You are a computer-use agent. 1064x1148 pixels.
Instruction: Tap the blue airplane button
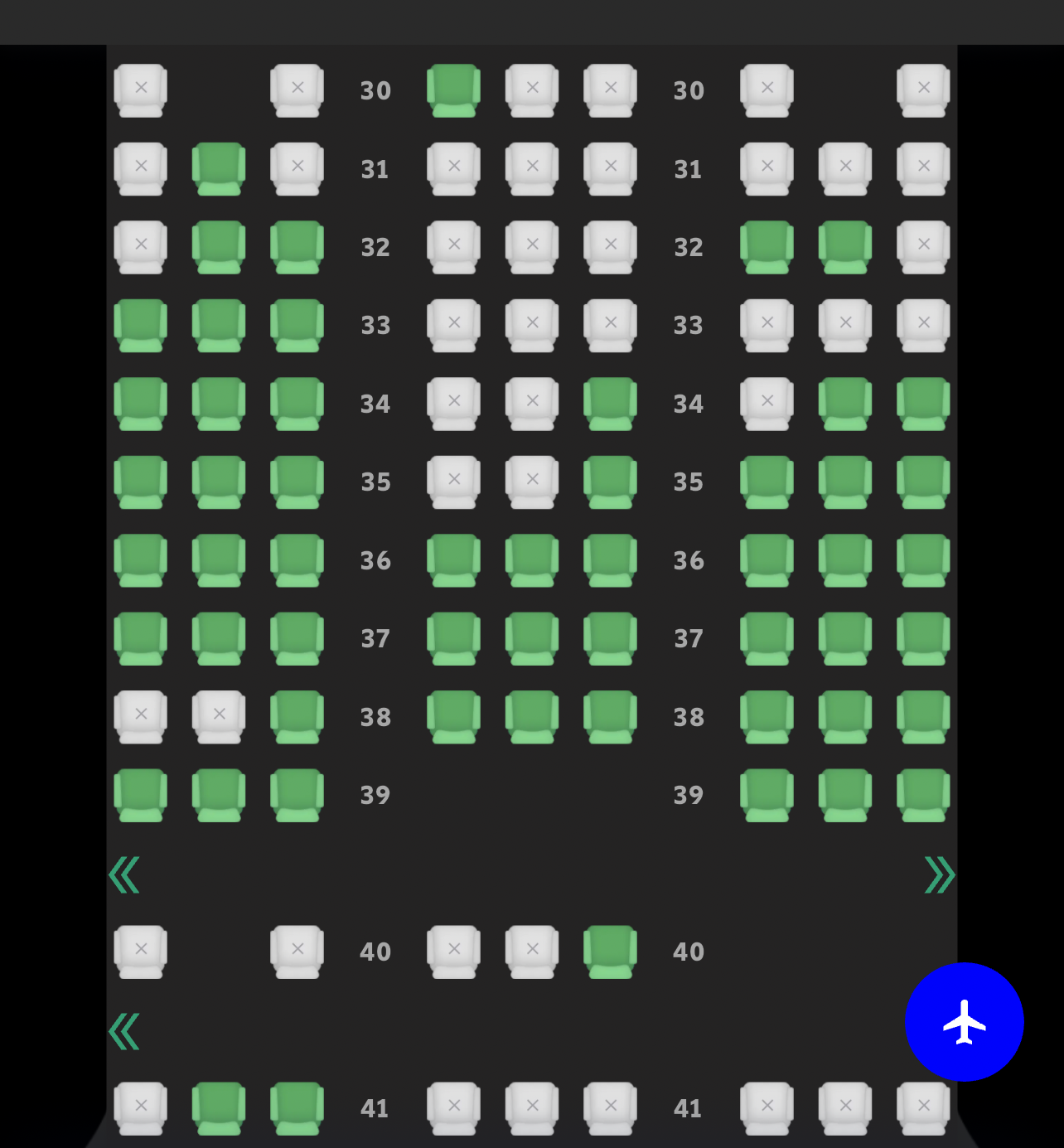(x=964, y=1022)
